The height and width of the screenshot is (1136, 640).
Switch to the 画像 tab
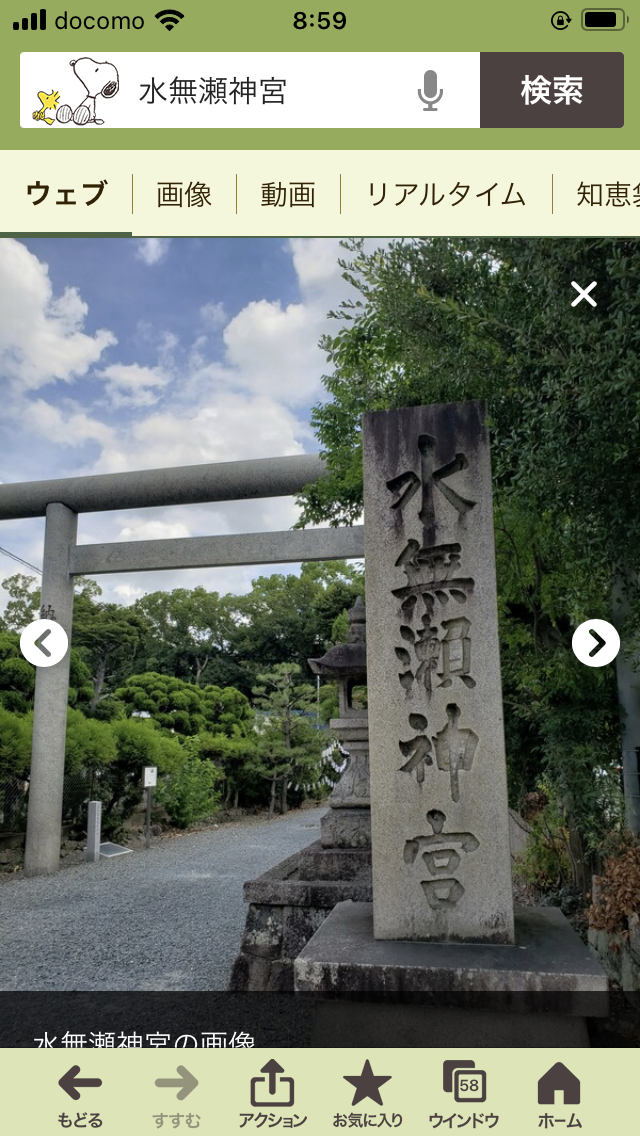tap(184, 194)
